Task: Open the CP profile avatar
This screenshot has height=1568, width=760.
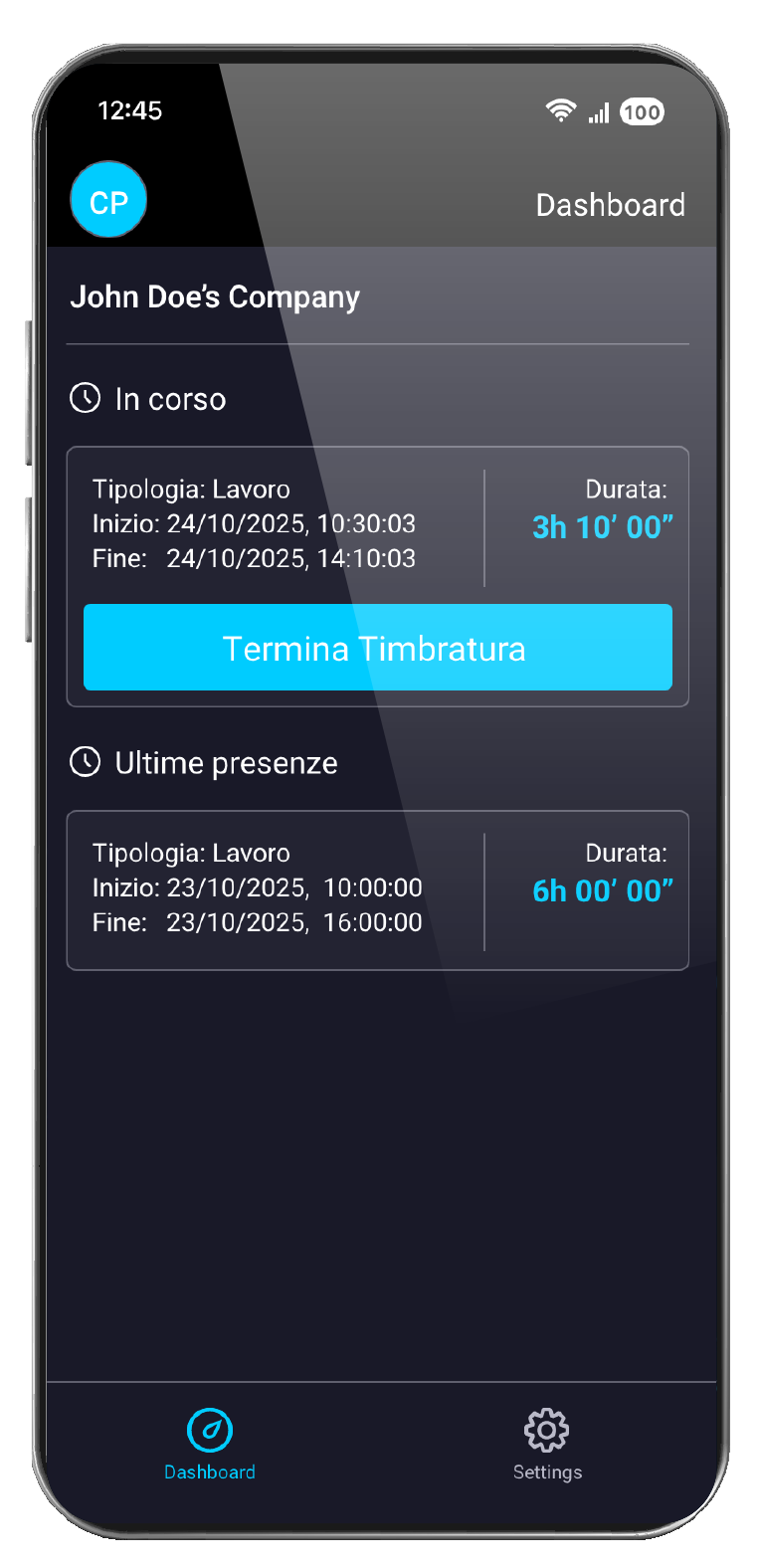Action: coord(108,200)
